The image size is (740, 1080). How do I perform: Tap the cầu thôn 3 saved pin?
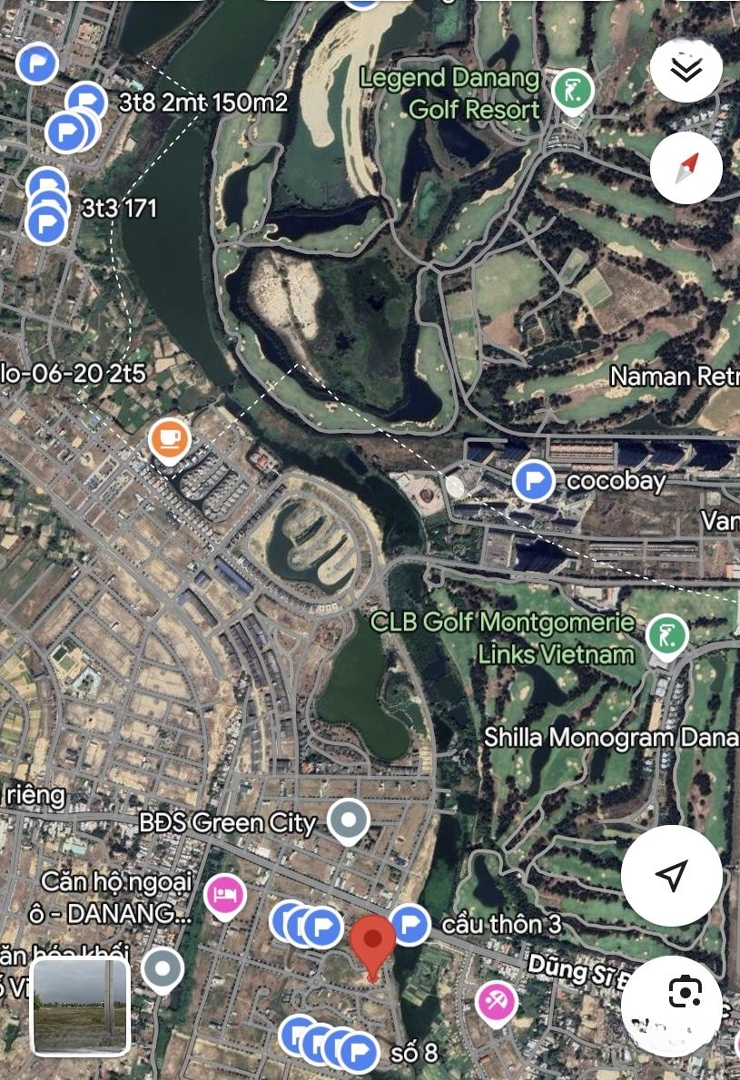point(409,924)
